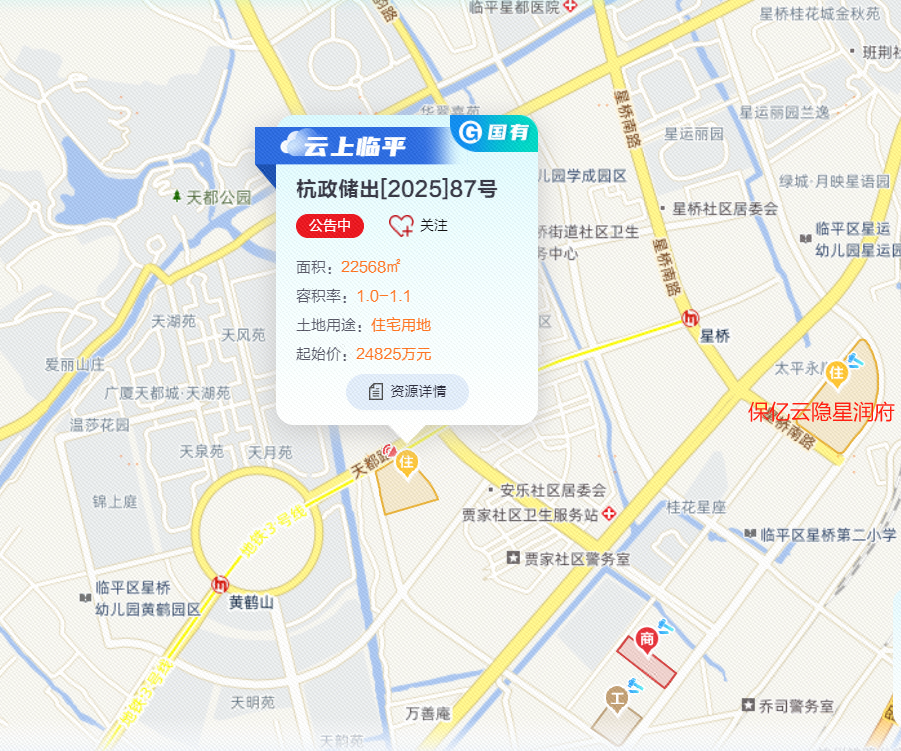Select the red 商 commercial land marker
Viewport: 901px width, 751px height.
pos(647,639)
